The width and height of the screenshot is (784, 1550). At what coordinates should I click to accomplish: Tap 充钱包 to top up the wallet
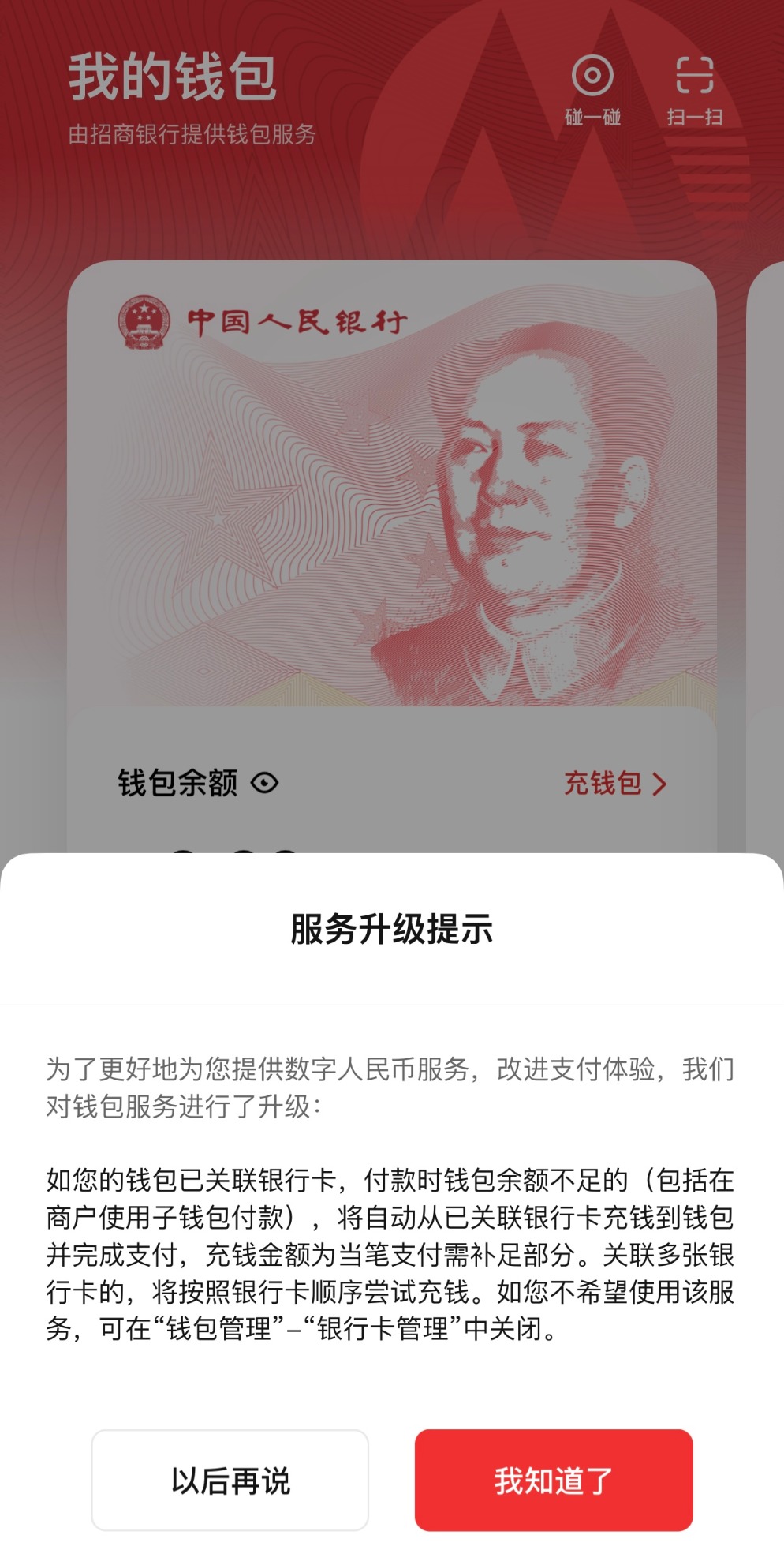click(614, 783)
